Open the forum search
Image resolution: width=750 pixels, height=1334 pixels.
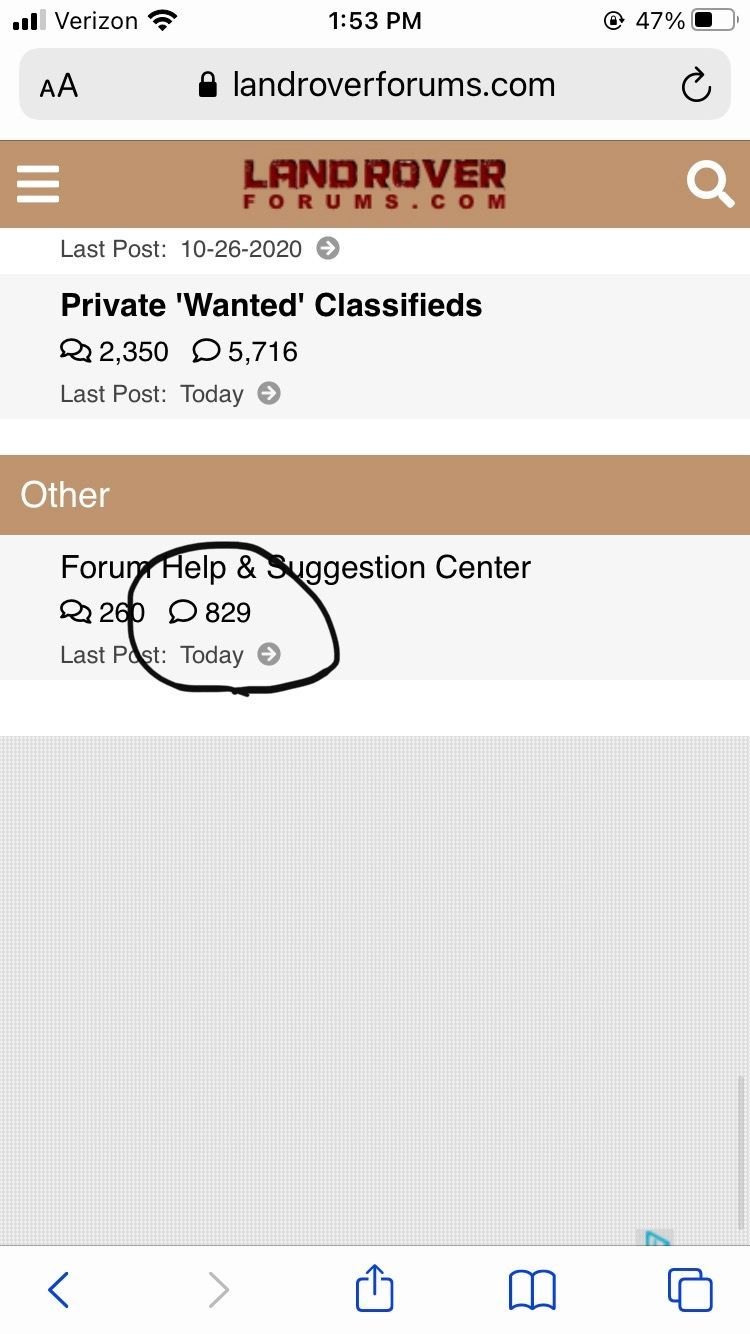click(x=710, y=185)
